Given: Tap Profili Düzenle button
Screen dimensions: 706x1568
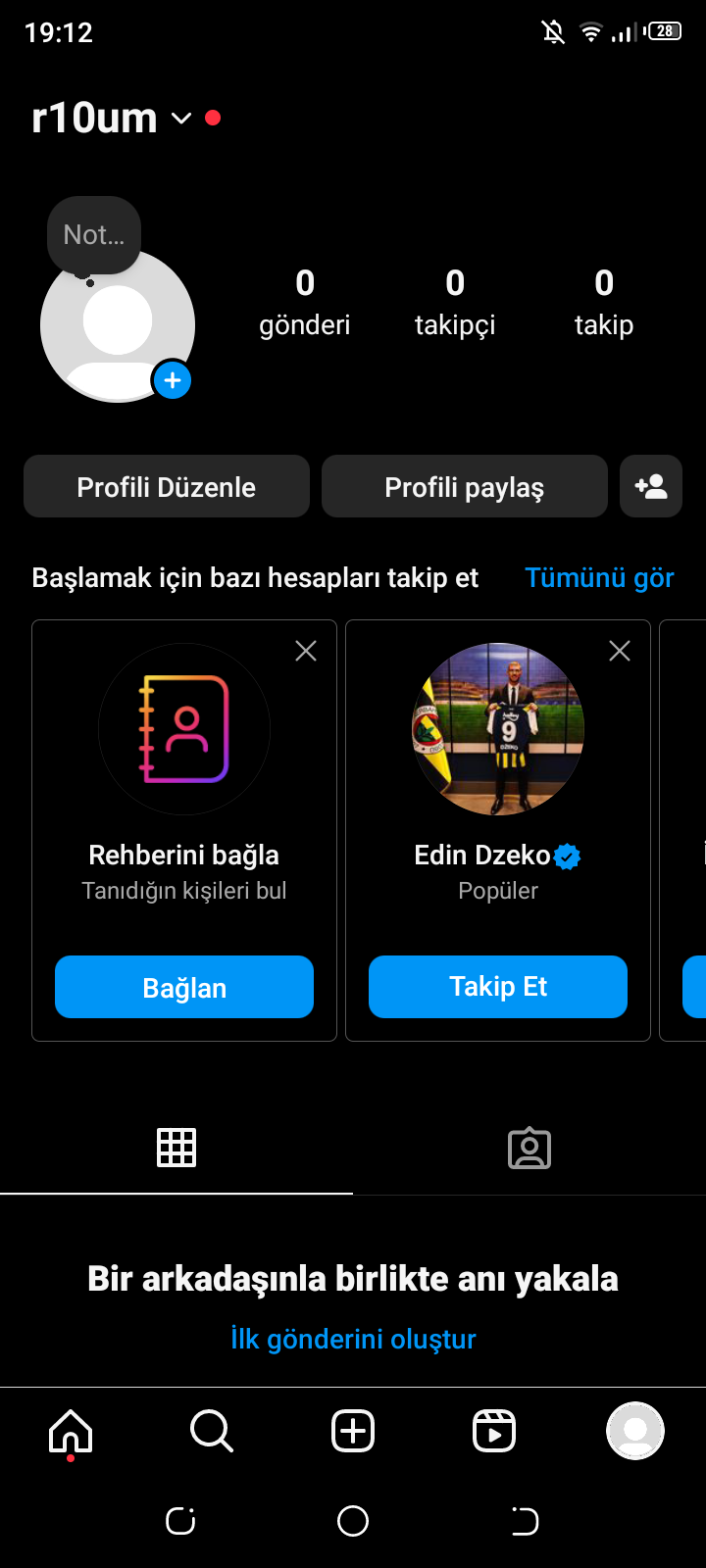Looking at the screenshot, I should coord(167,487).
